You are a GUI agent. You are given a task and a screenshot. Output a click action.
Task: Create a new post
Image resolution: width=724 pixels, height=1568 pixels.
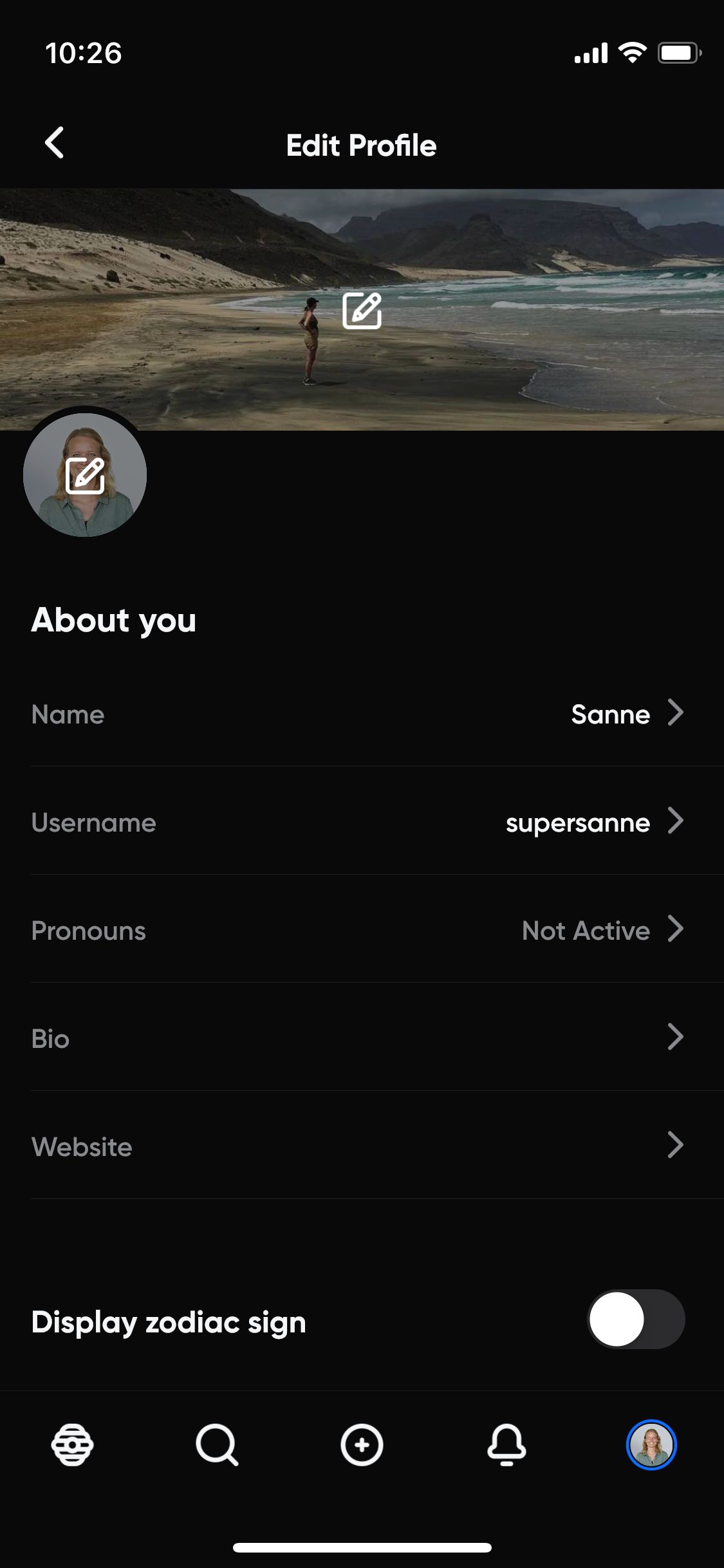[x=362, y=1445]
